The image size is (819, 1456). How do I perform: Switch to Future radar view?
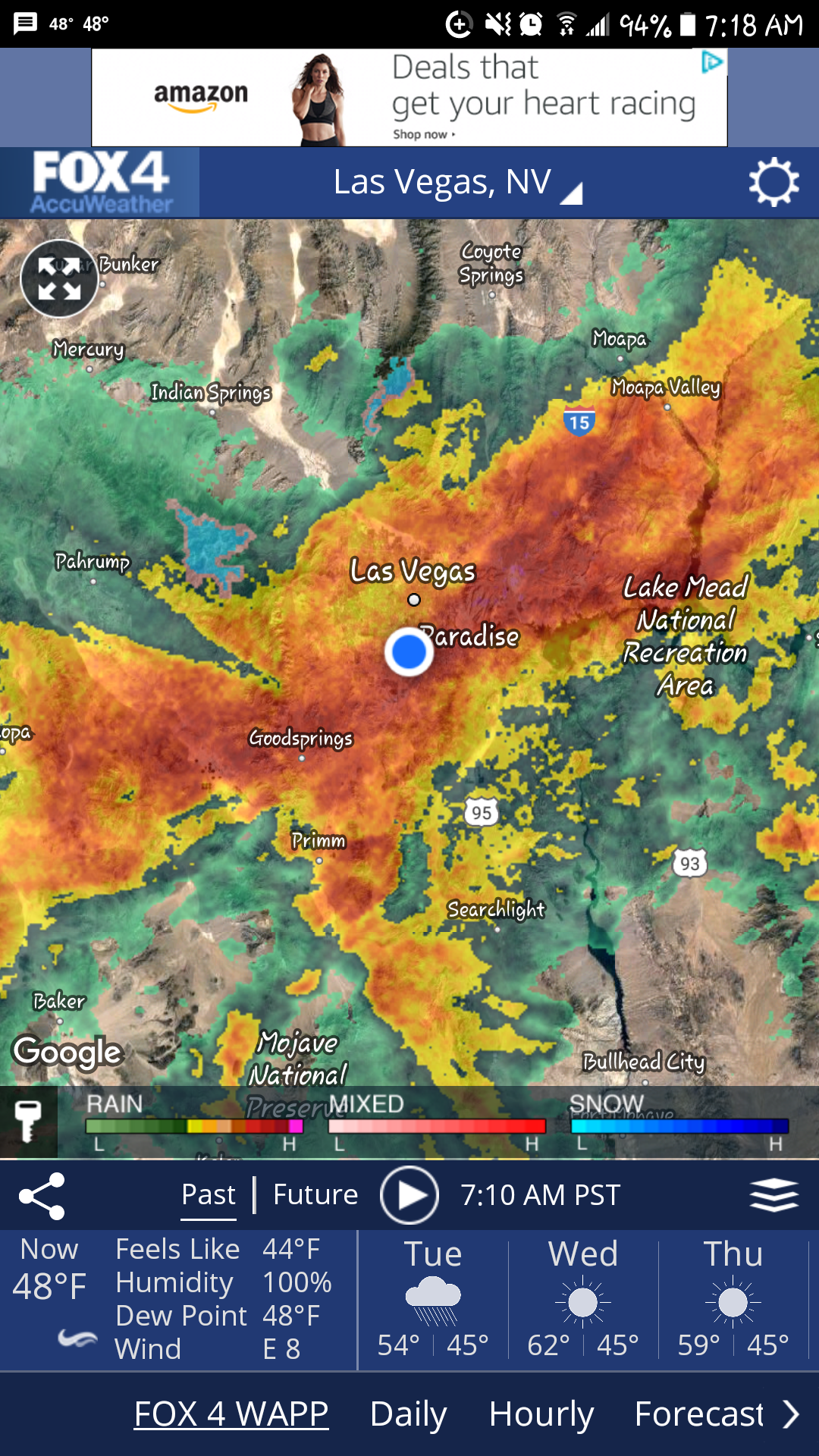click(315, 1195)
